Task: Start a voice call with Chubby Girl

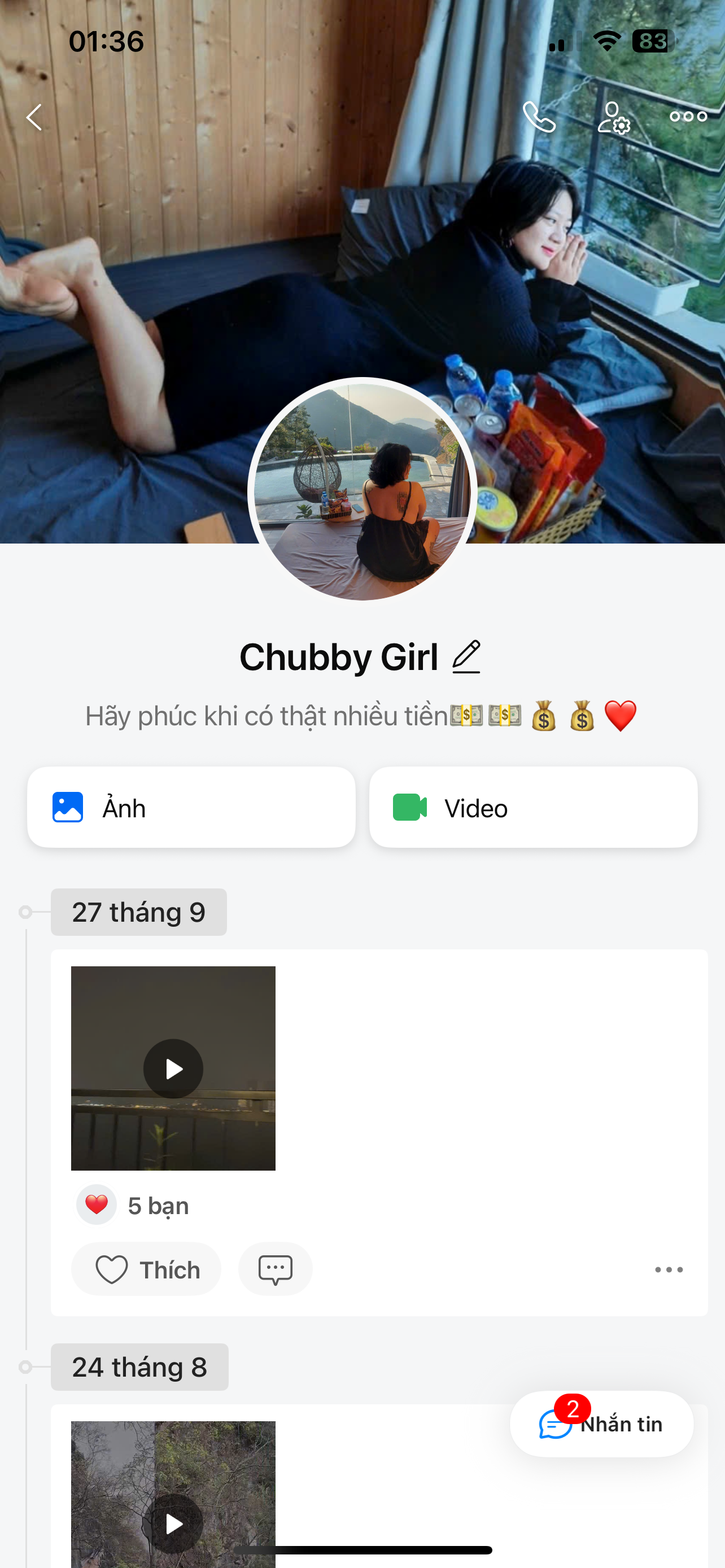Action: [x=539, y=117]
